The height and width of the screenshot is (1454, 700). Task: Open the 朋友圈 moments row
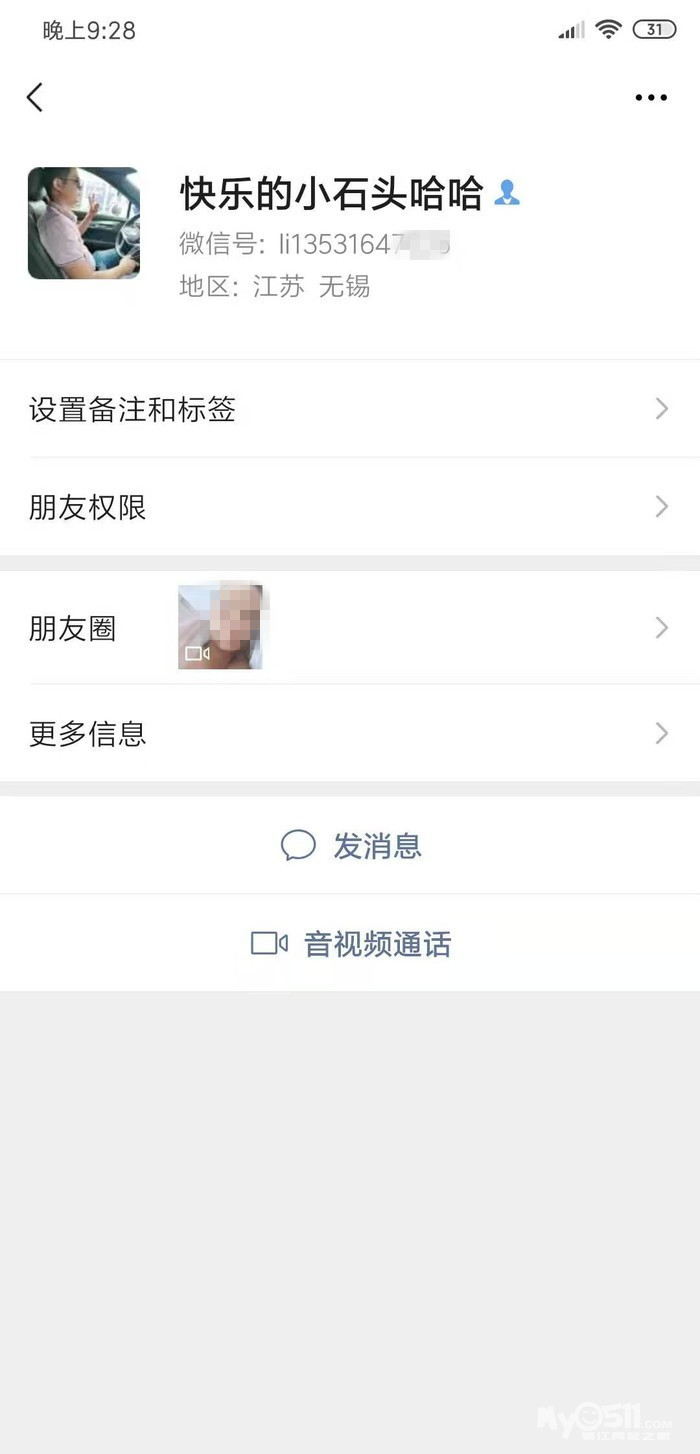coord(350,628)
